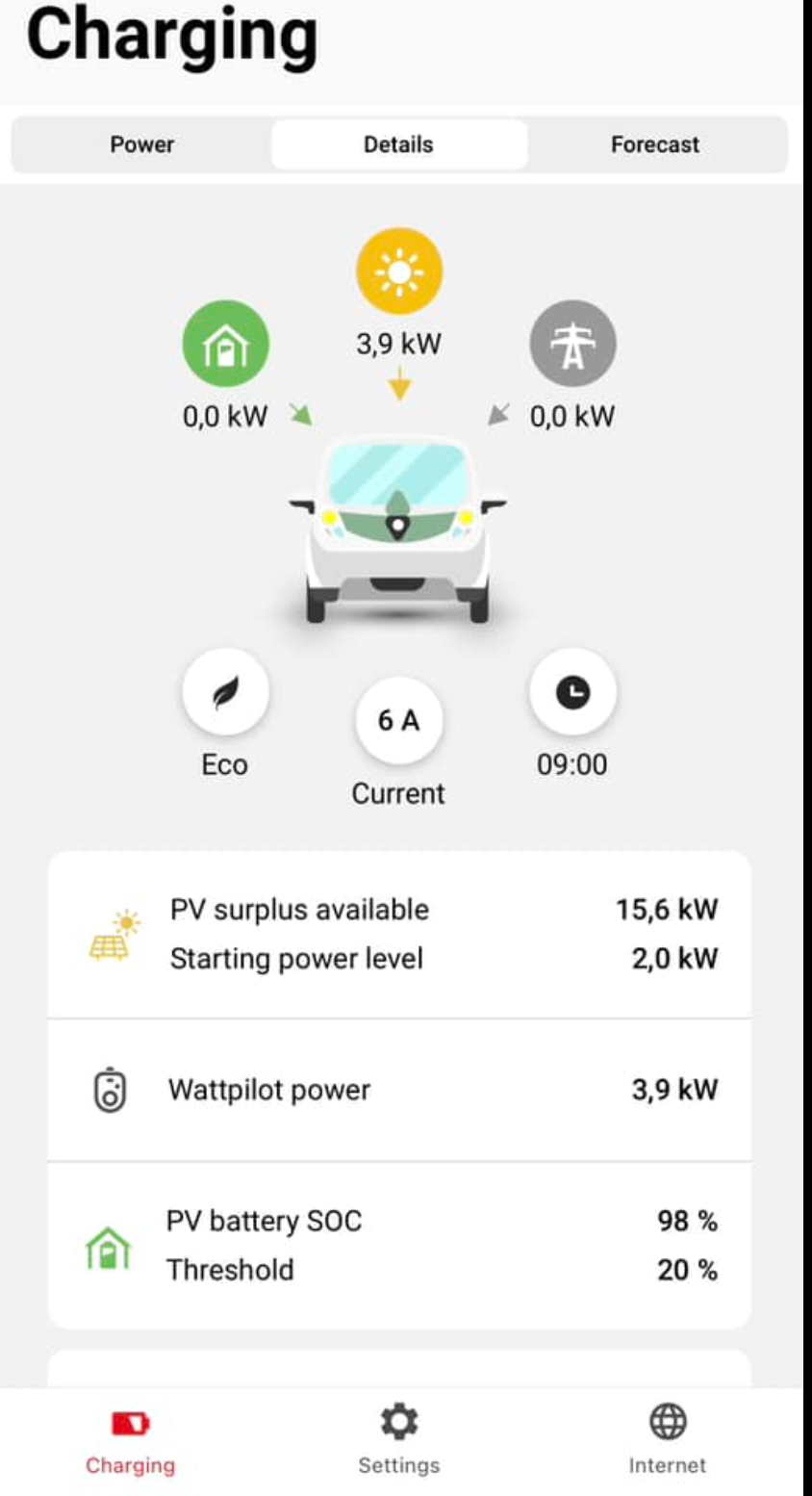Switch to the Internet navigation tab
Image resolution: width=812 pixels, height=1496 pixels.
coord(667,1439)
